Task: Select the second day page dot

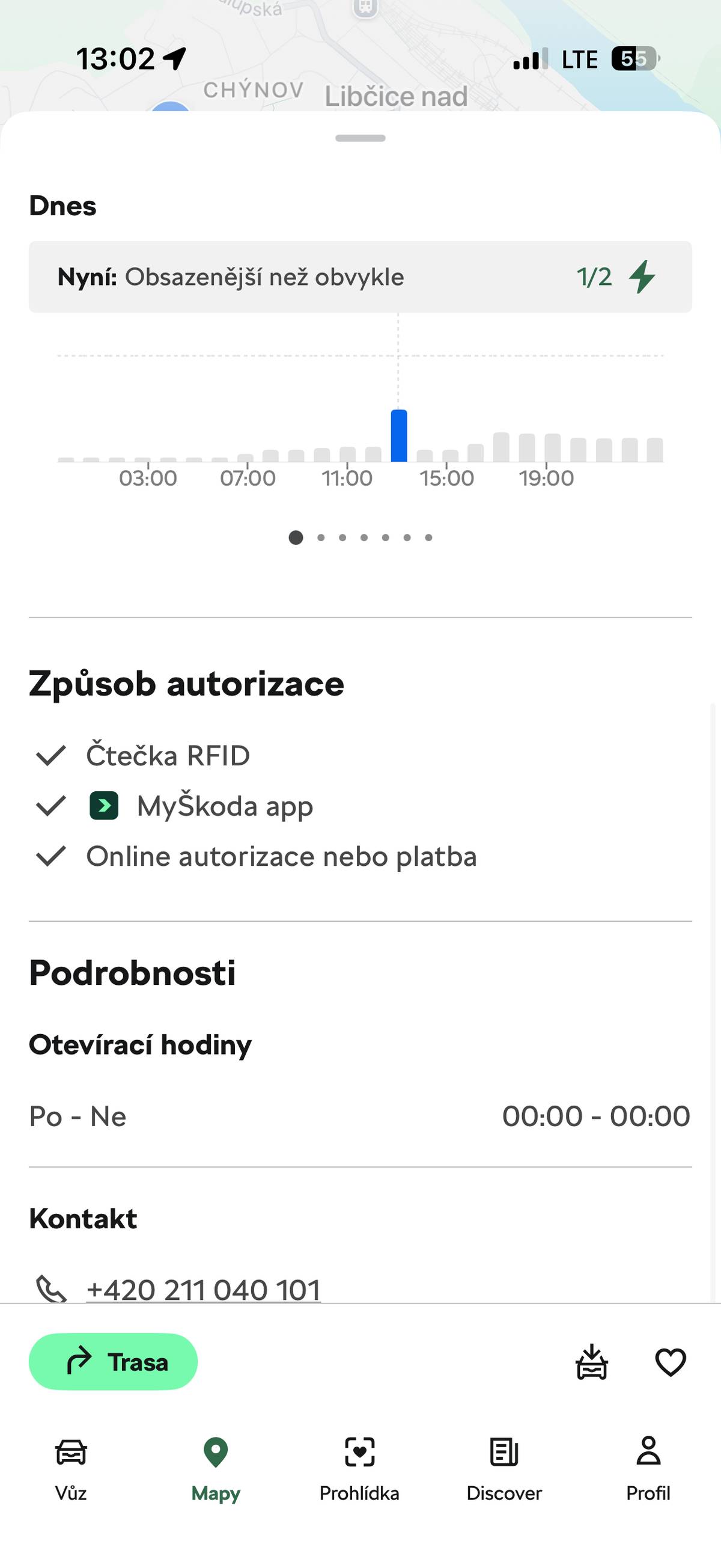Action: (x=321, y=537)
